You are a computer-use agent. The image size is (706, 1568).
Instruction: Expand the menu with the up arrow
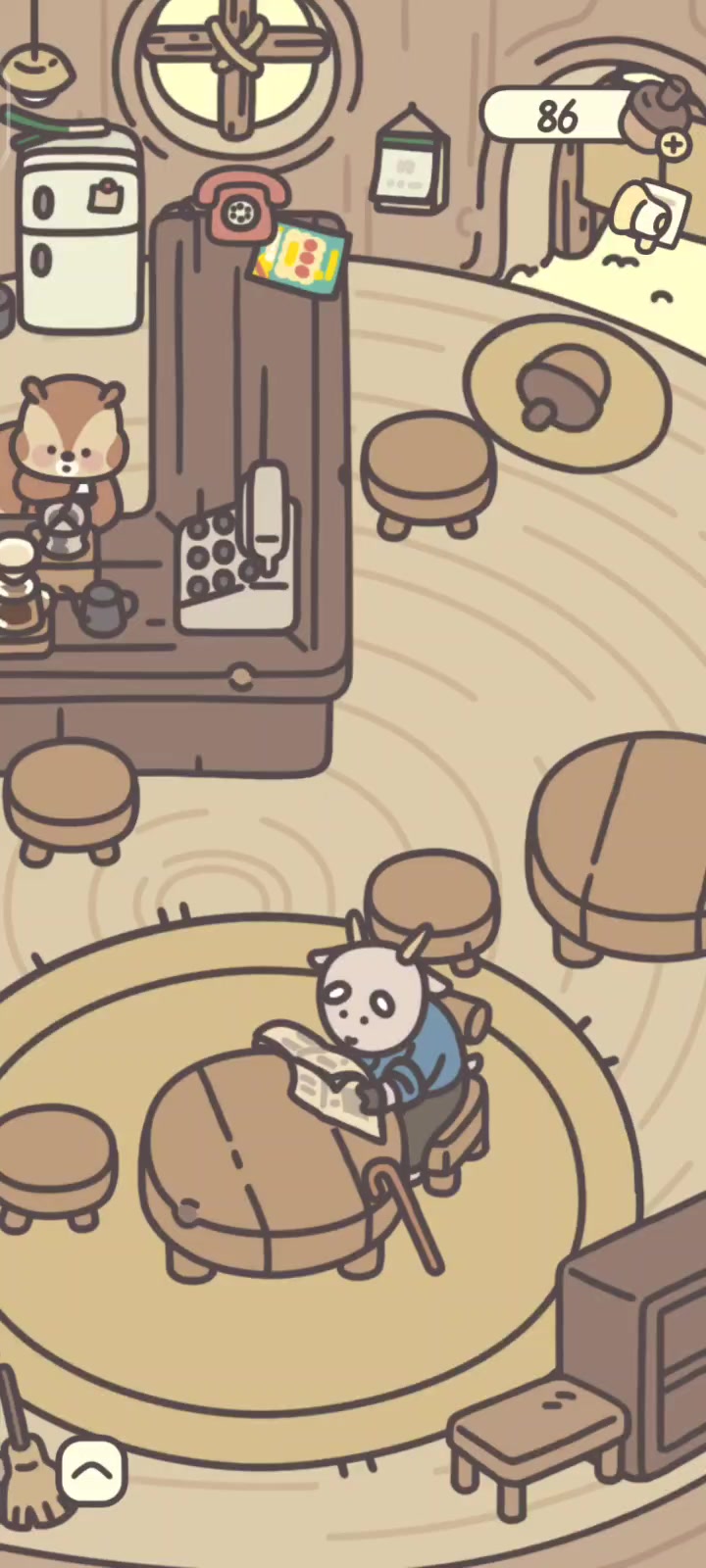(92, 1469)
